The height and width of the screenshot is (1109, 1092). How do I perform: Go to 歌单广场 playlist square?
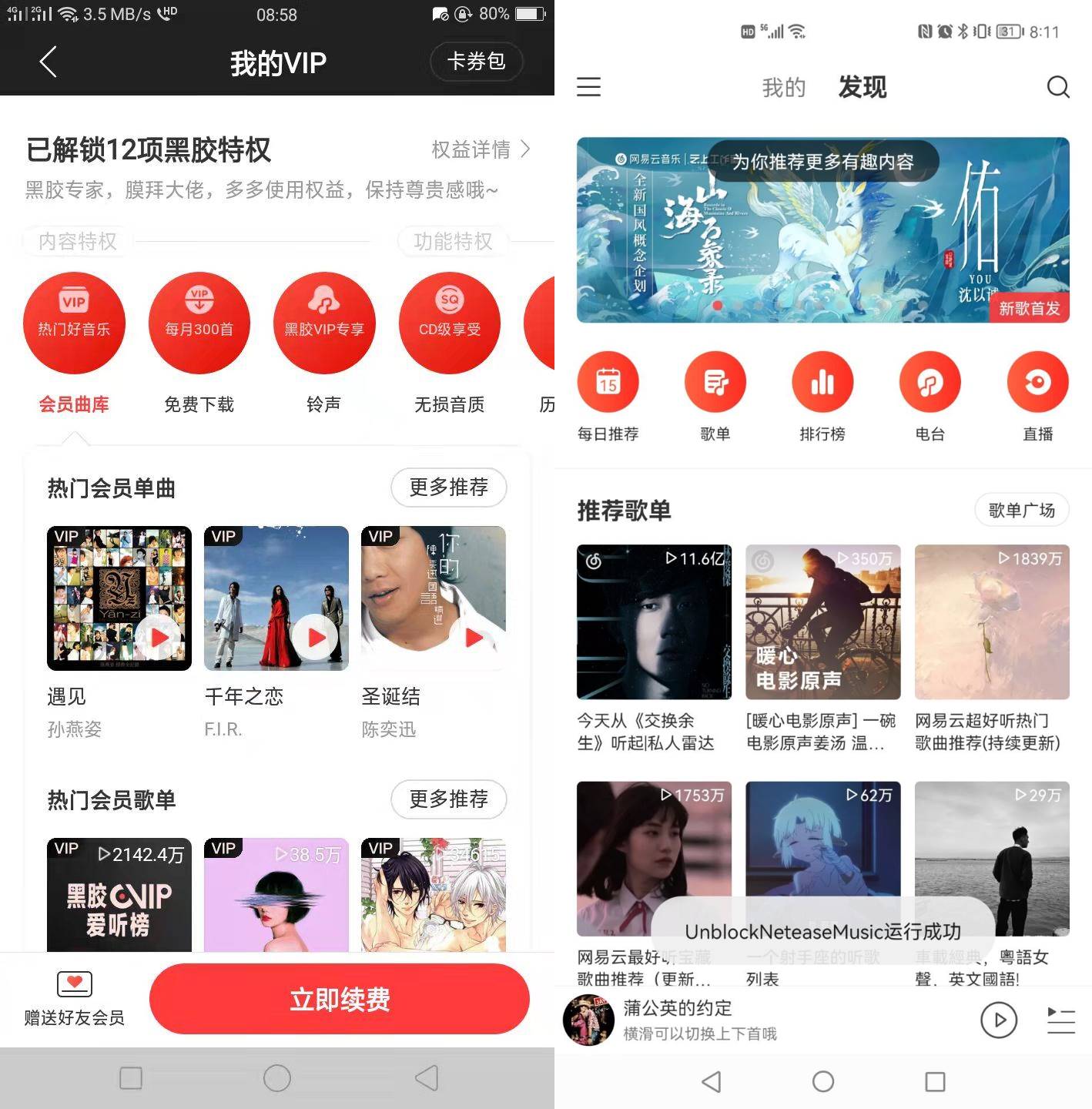[1021, 510]
